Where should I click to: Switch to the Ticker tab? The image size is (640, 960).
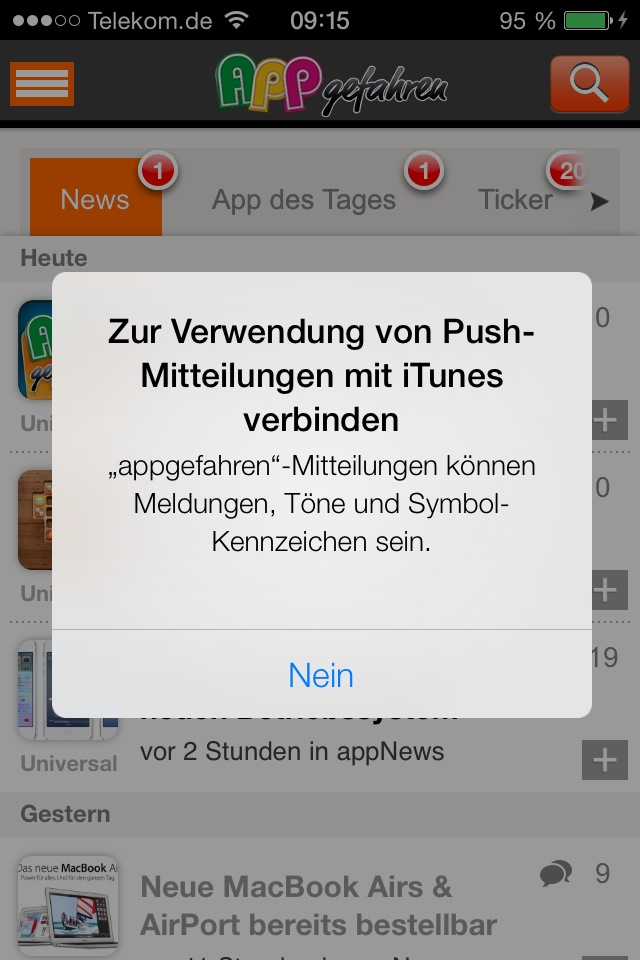coord(515,199)
